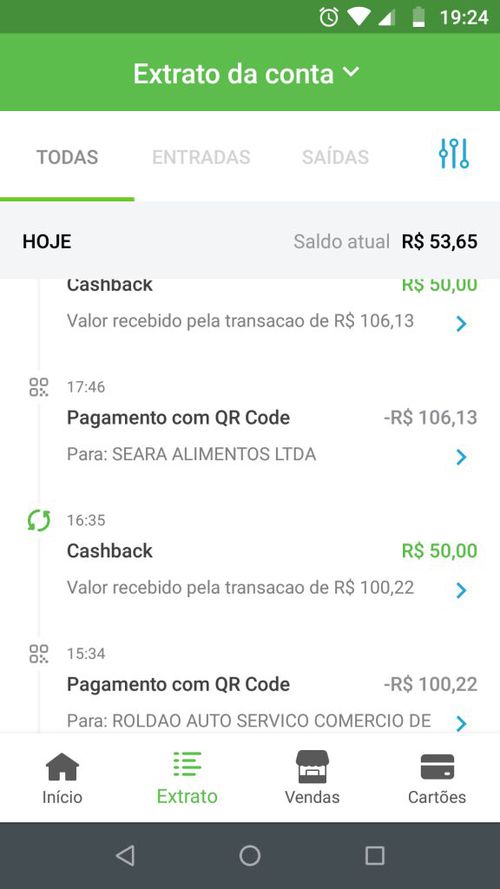Open the Vendas tab

[312, 778]
